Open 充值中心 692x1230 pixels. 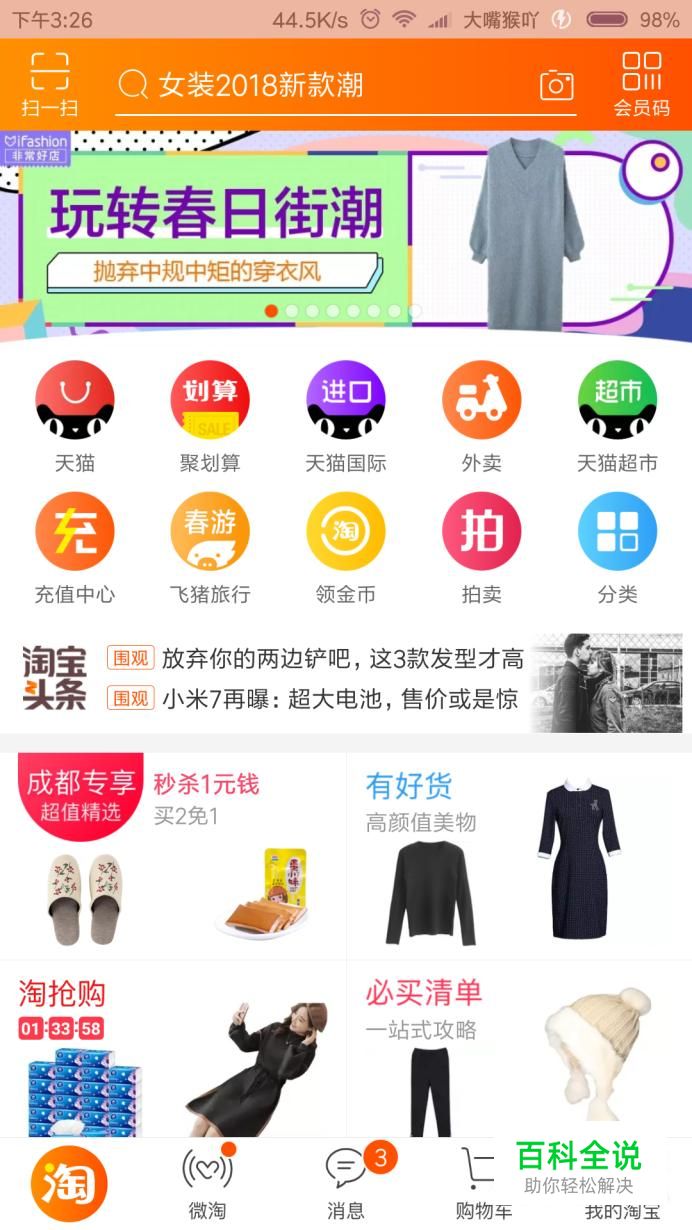pyautogui.click(x=75, y=548)
